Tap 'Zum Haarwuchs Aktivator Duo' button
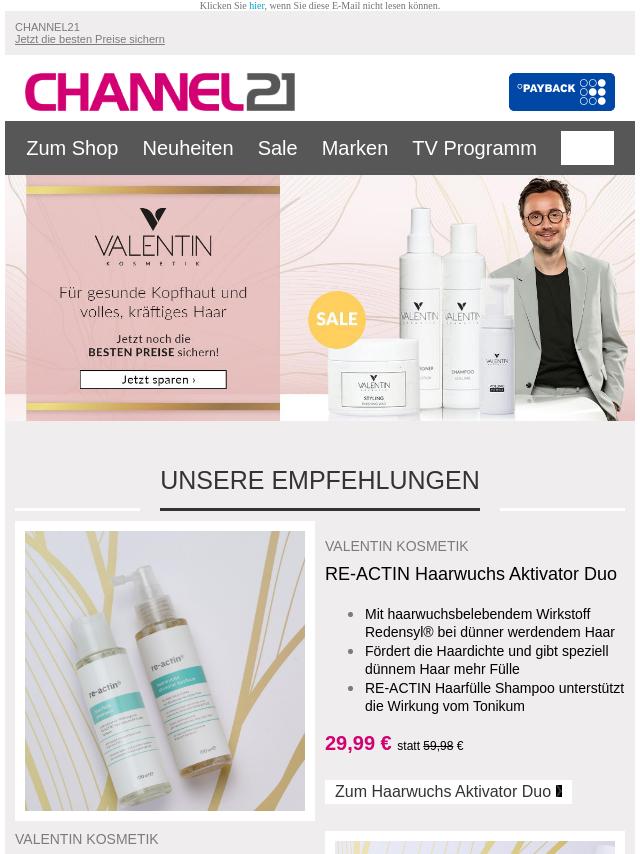 click(x=448, y=792)
